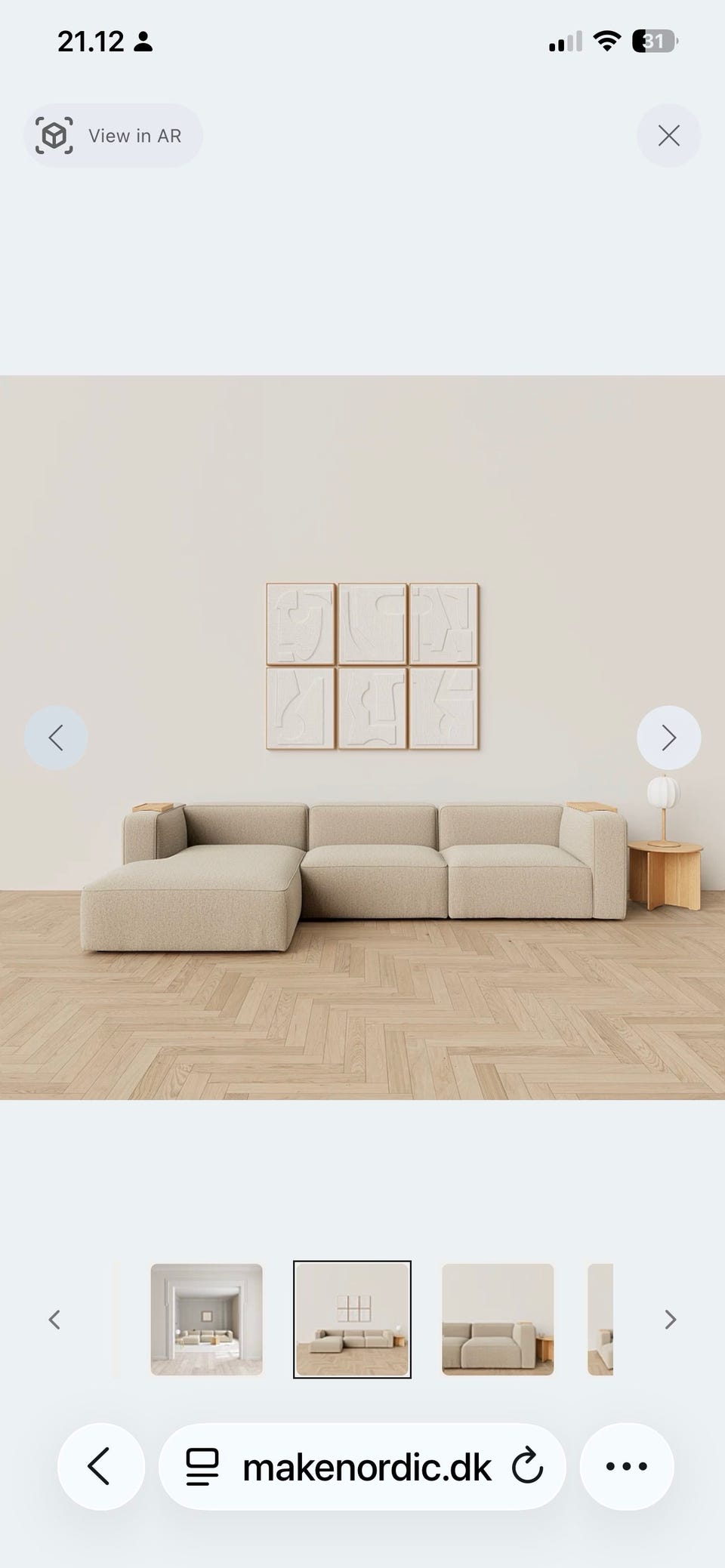The height and width of the screenshot is (1568, 725).
Task: Tap the partially visible rightmost thumbnail
Action: pos(602,1320)
